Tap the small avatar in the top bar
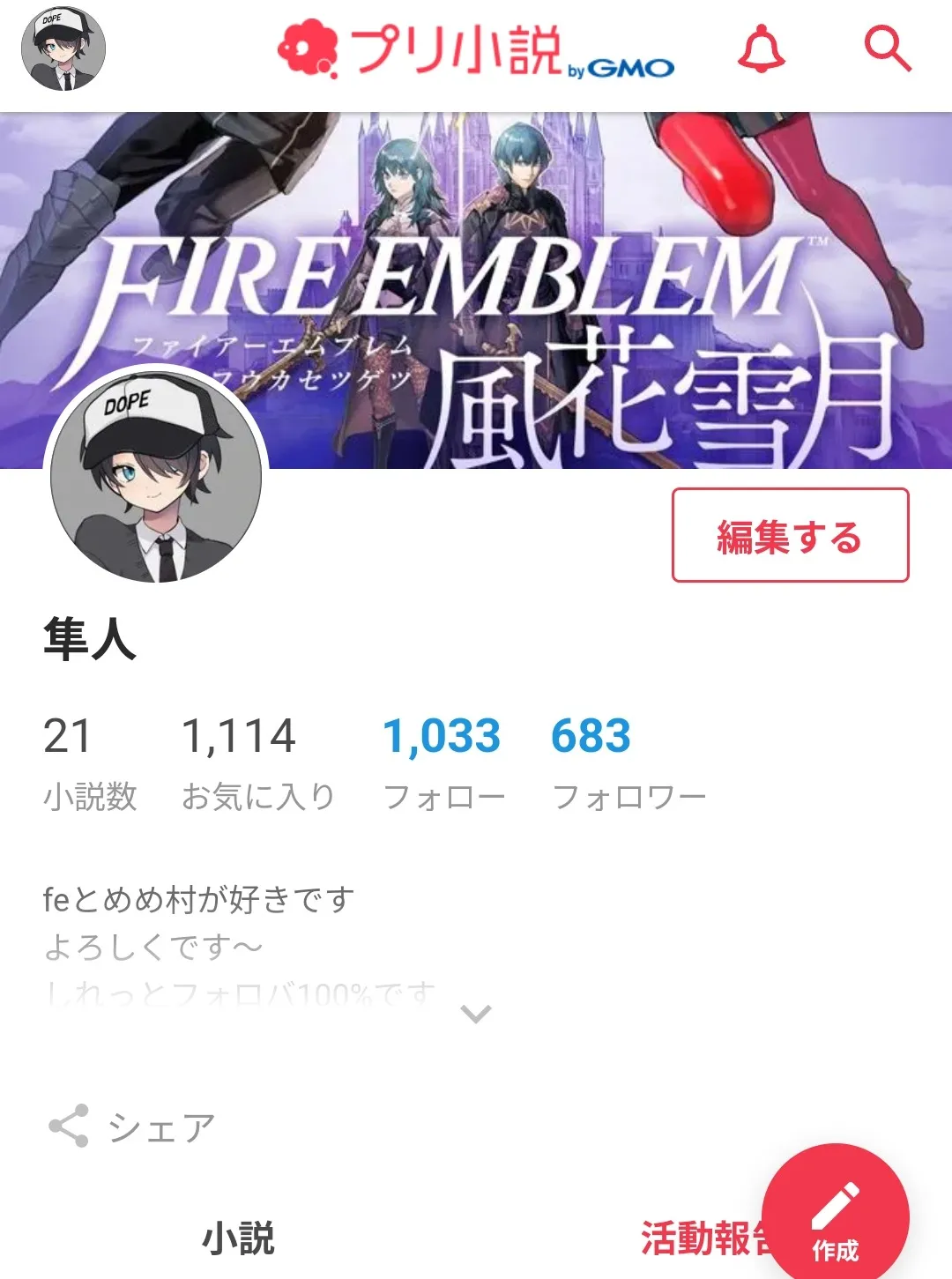This screenshot has width=952, height=1279. (x=63, y=49)
